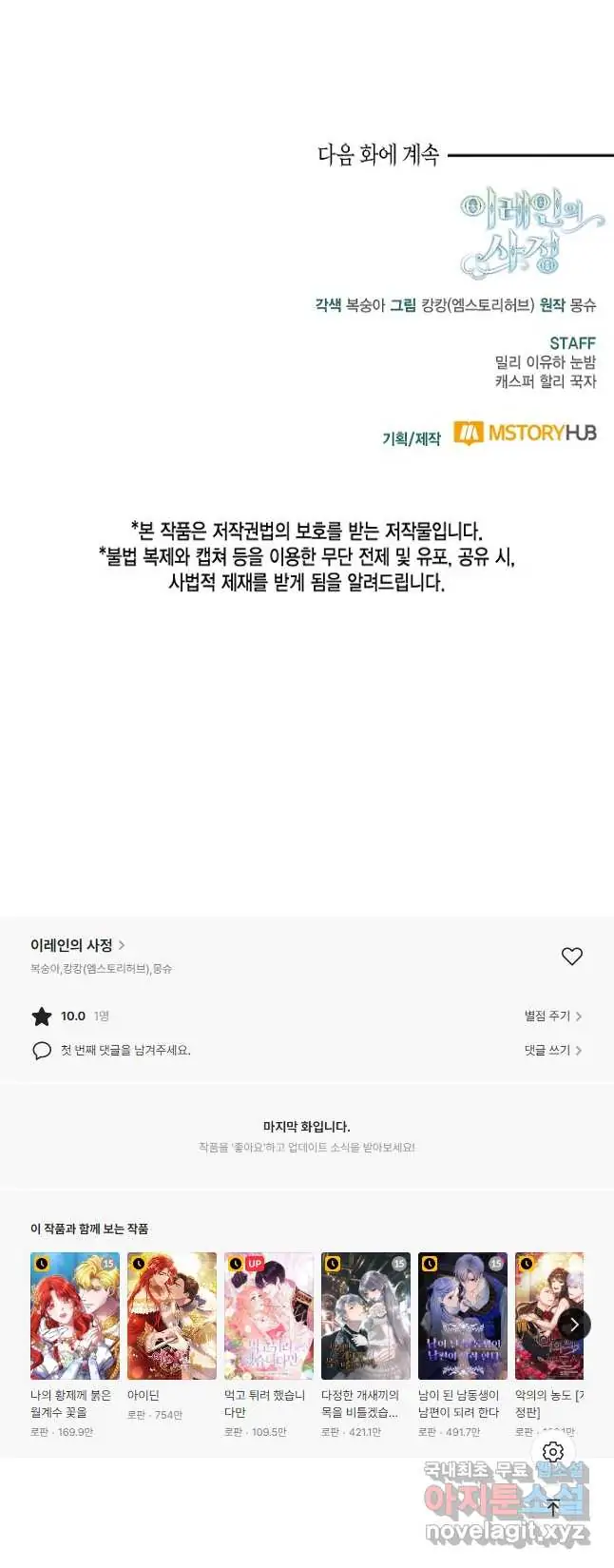614x1568 pixels.
Task: View 남이 된 남동생이 남편이 되려 한다
Action: point(463,1316)
